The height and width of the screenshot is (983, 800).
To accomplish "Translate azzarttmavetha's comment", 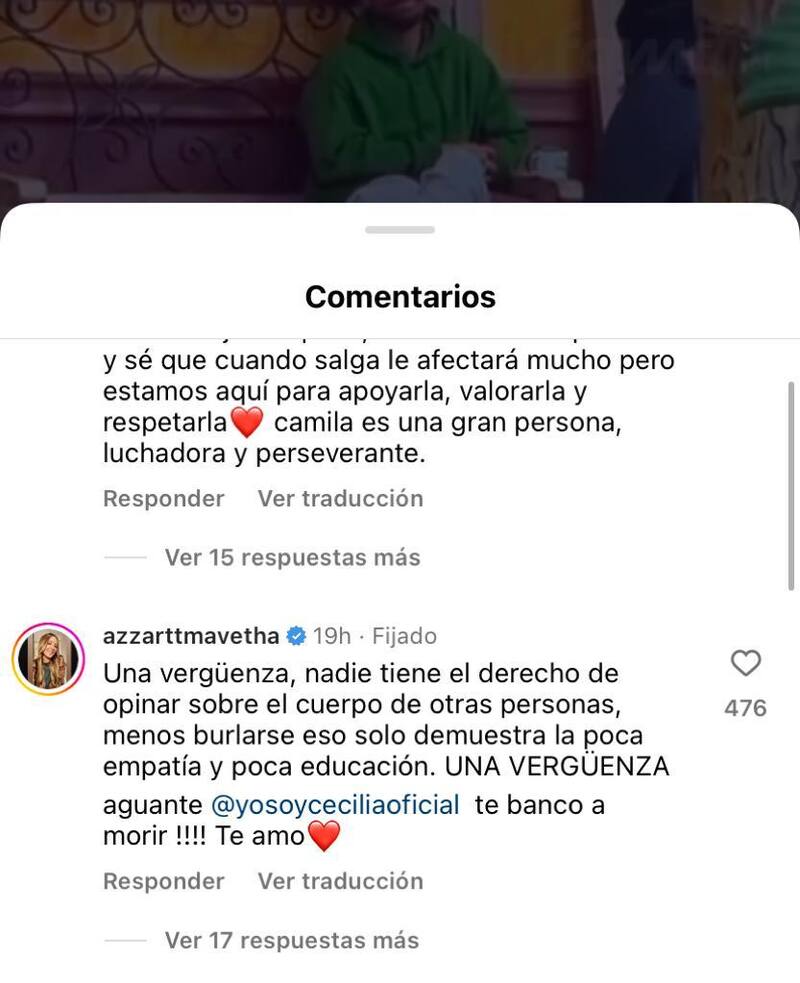I will (x=340, y=881).
